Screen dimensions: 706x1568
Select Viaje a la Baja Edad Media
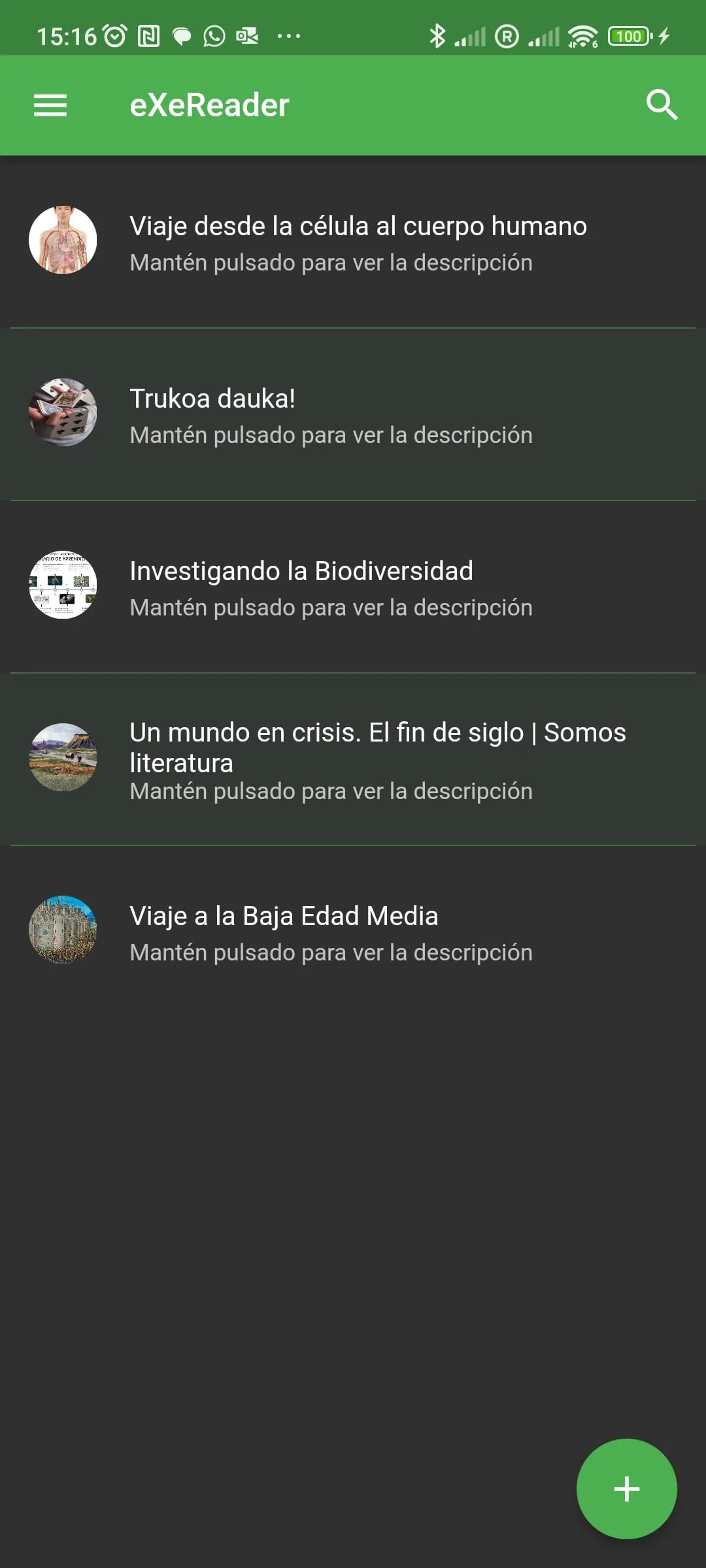(x=284, y=915)
